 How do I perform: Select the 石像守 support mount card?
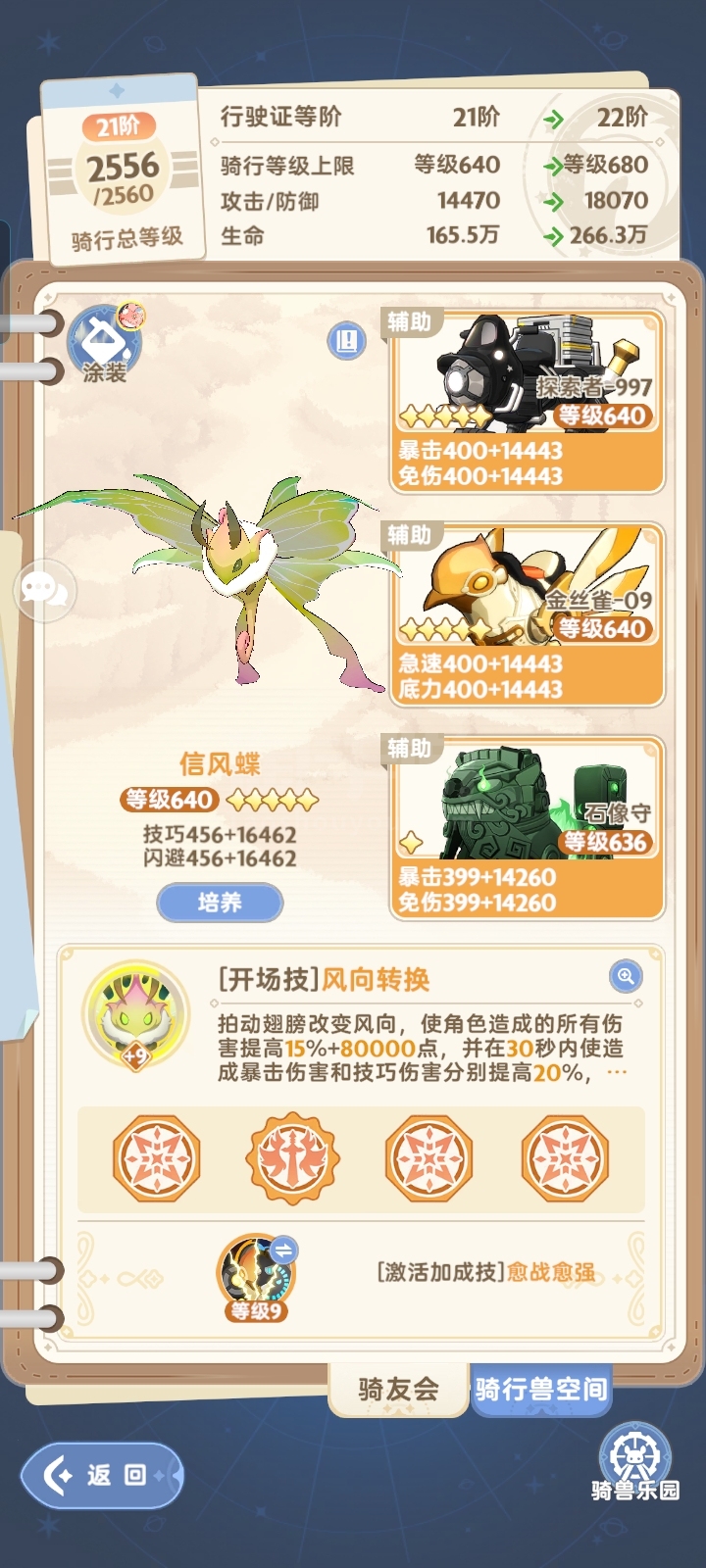pyautogui.click(x=527, y=828)
